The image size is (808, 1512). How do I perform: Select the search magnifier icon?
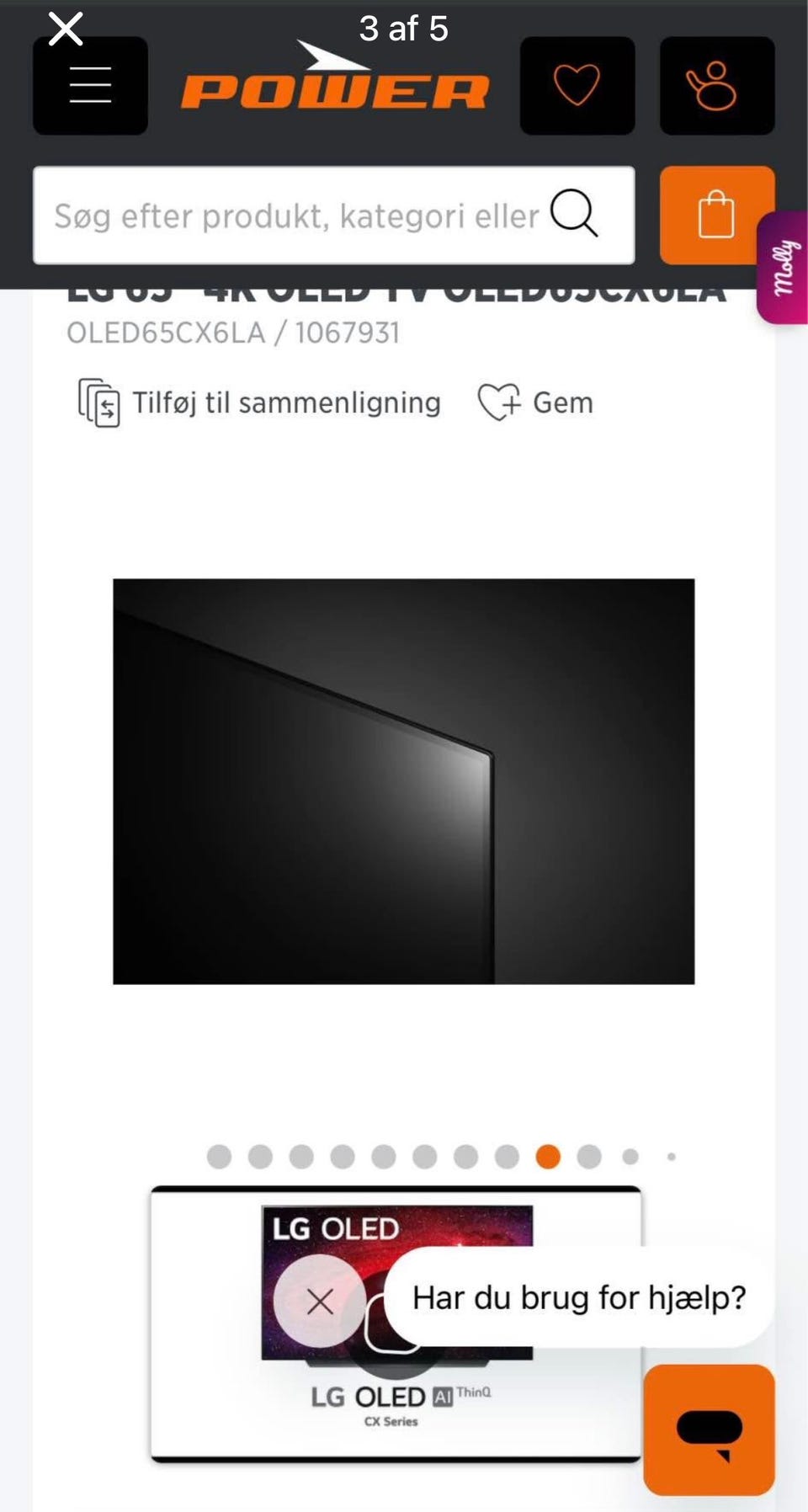(x=575, y=216)
